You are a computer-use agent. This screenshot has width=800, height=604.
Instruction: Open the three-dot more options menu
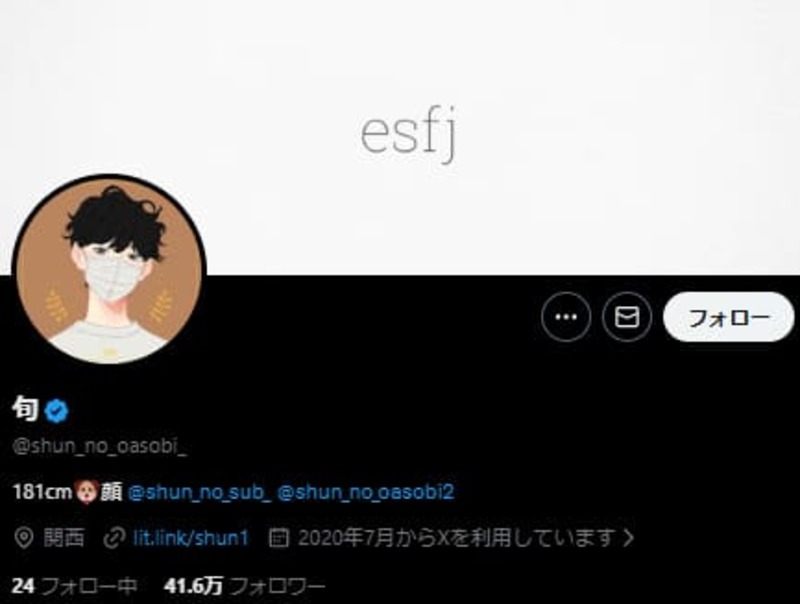point(567,318)
